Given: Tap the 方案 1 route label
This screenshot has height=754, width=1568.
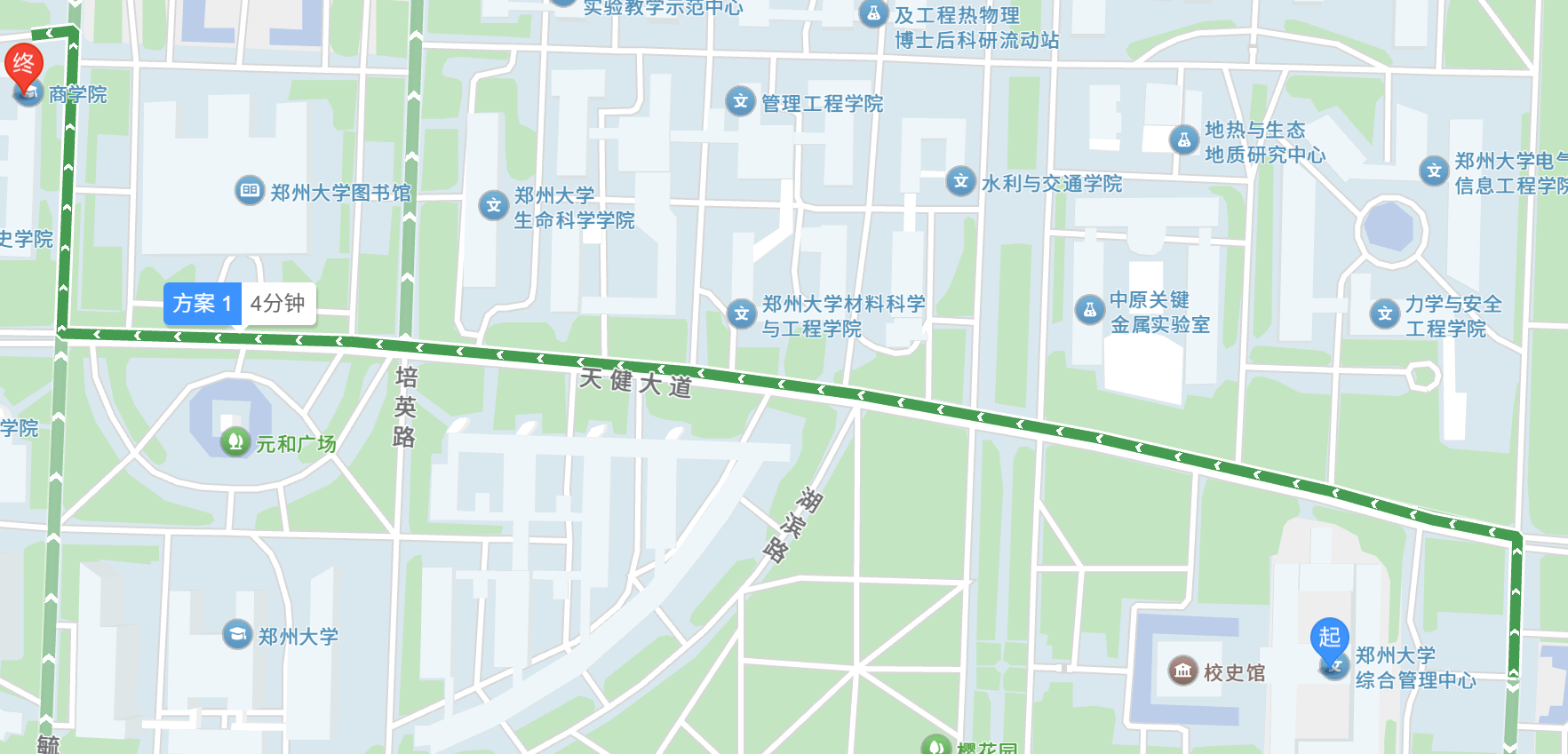Looking at the screenshot, I should 203,304.
